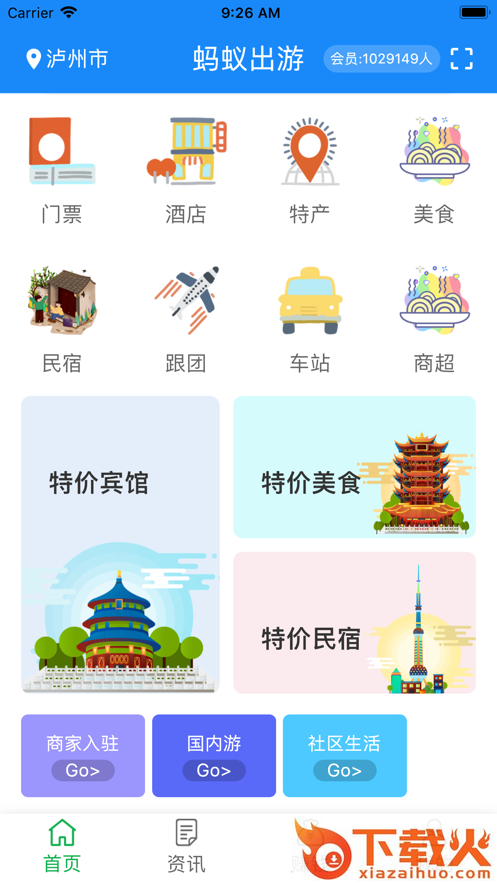
Task: Open the 车站 station category
Action: (310, 319)
